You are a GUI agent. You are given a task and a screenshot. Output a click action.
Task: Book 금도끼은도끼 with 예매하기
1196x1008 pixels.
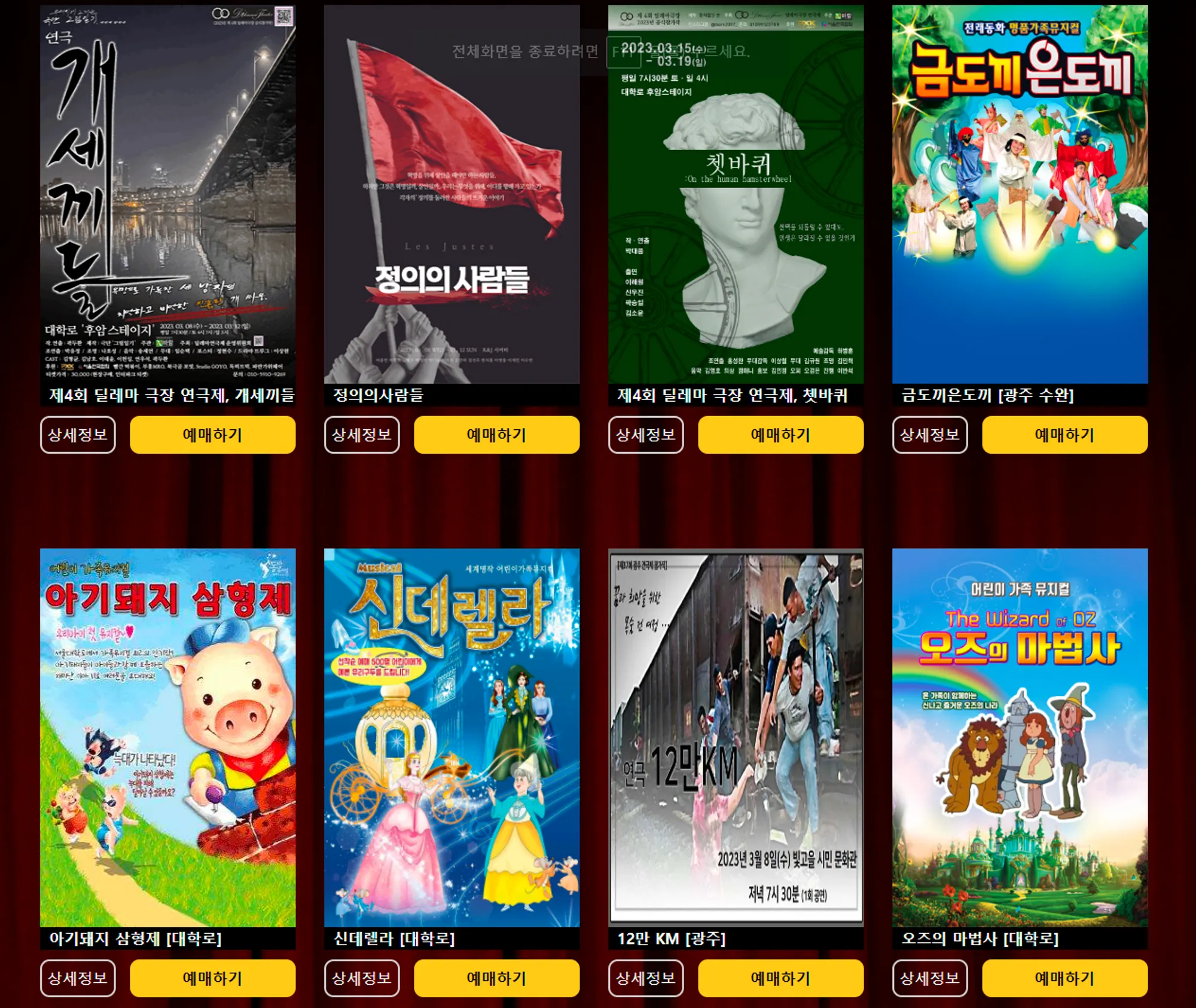tap(1064, 435)
